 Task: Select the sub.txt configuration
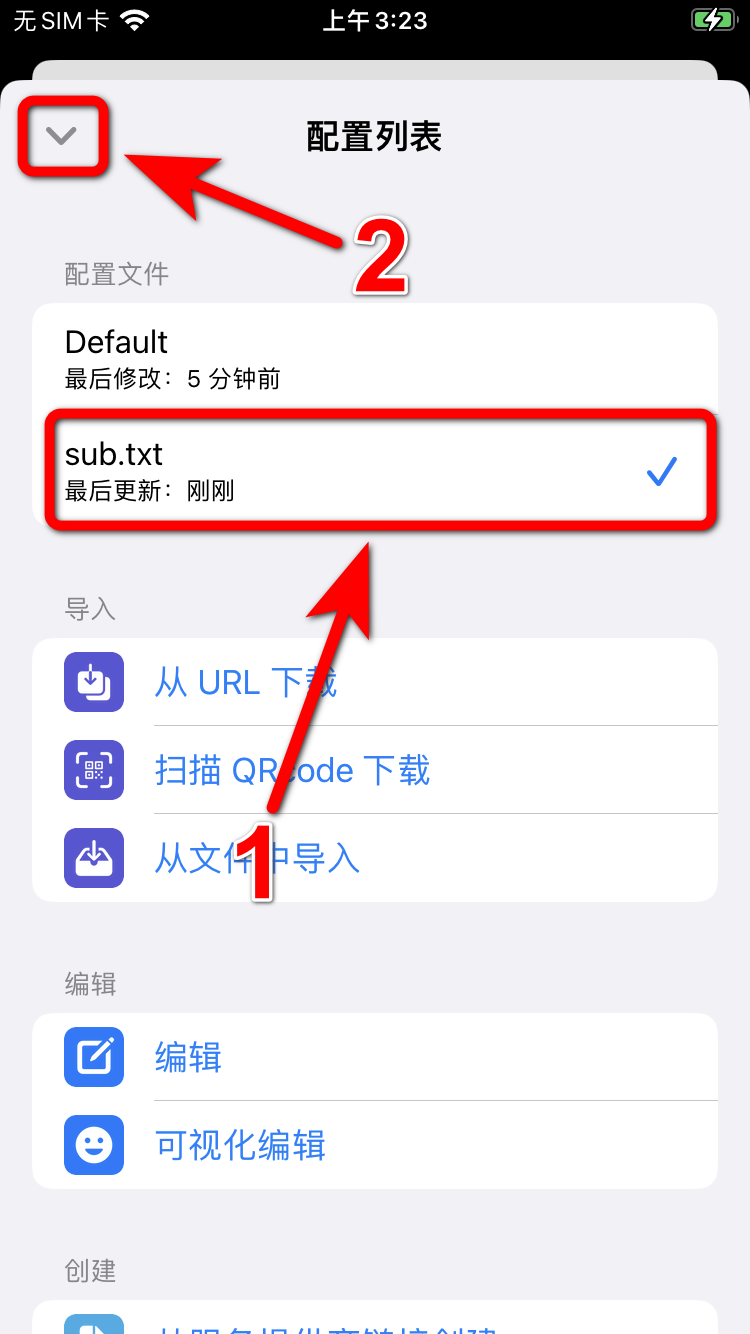374,472
